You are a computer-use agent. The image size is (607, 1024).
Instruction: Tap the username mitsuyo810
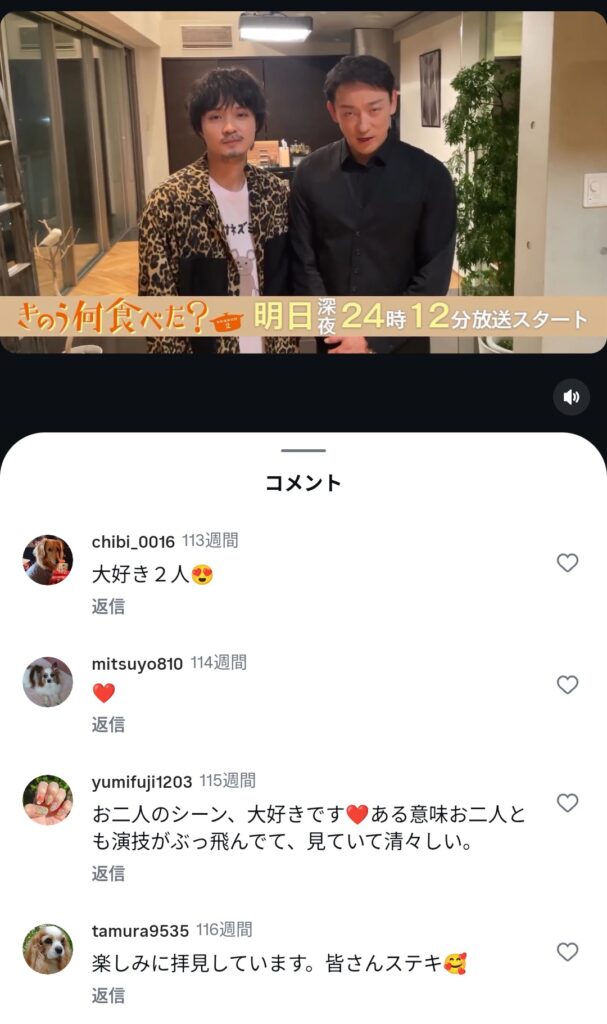(137, 663)
